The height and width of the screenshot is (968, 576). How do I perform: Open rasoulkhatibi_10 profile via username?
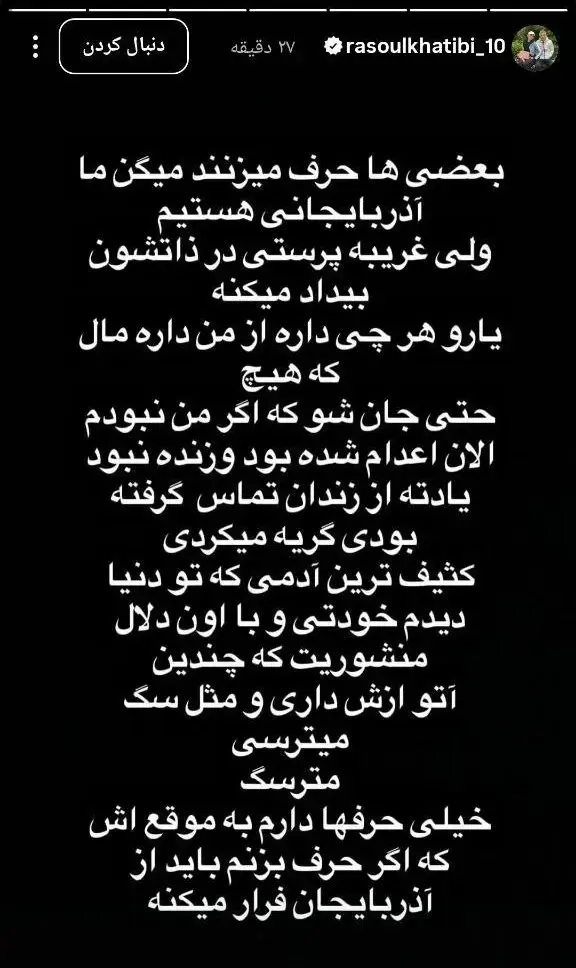click(426, 46)
